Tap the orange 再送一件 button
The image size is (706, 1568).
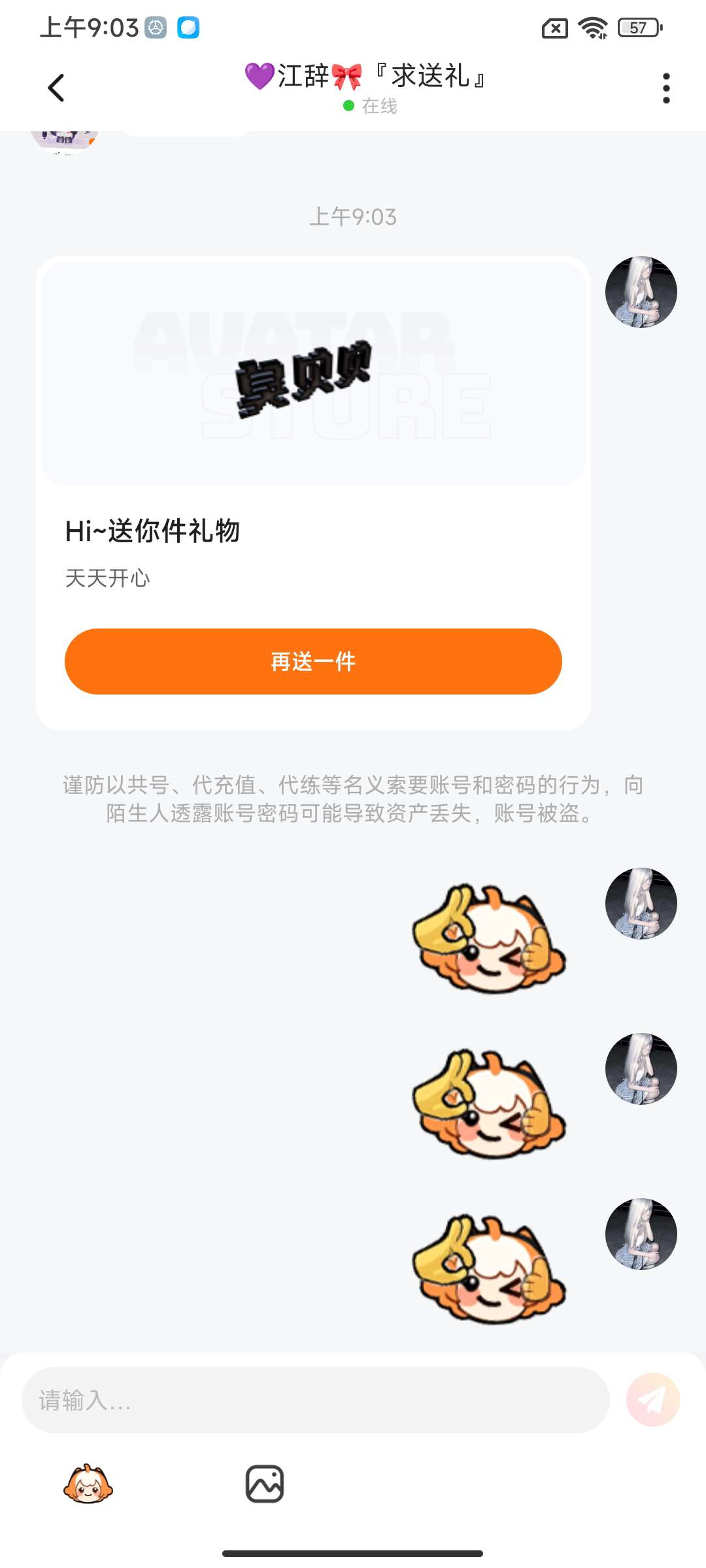click(313, 661)
